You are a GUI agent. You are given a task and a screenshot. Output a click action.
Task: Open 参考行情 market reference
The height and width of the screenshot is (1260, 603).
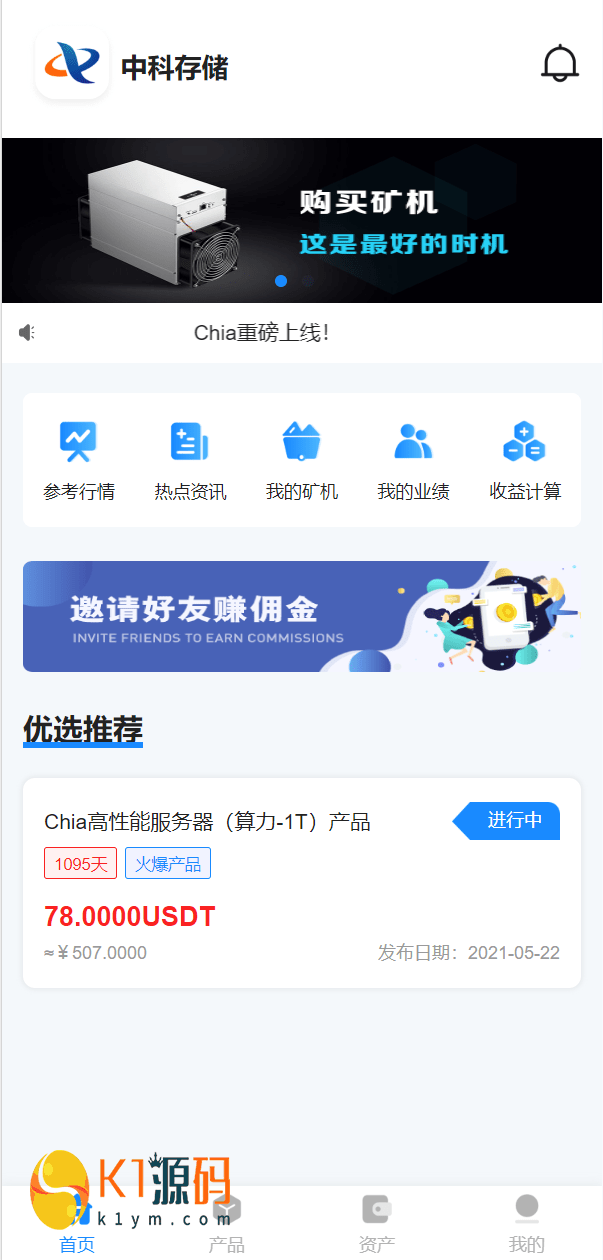coord(78,460)
